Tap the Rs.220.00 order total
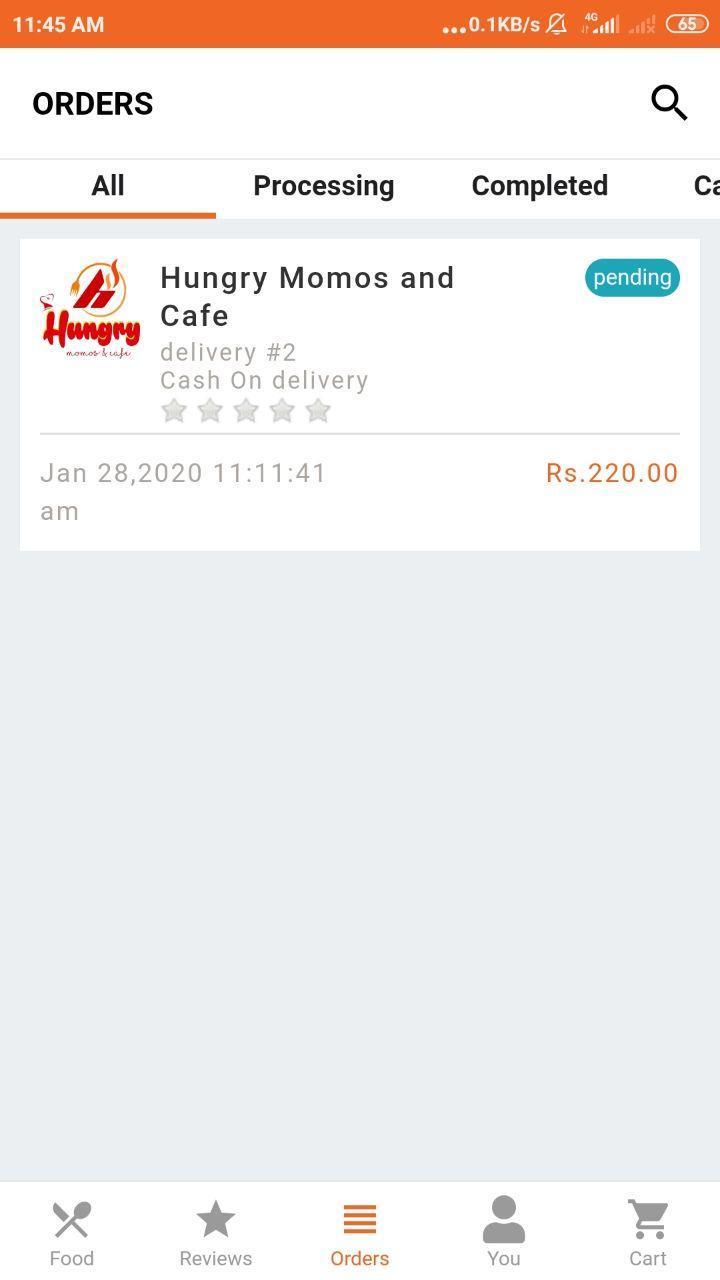Image resolution: width=720 pixels, height=1280 pixels. (x=611, y=472)
